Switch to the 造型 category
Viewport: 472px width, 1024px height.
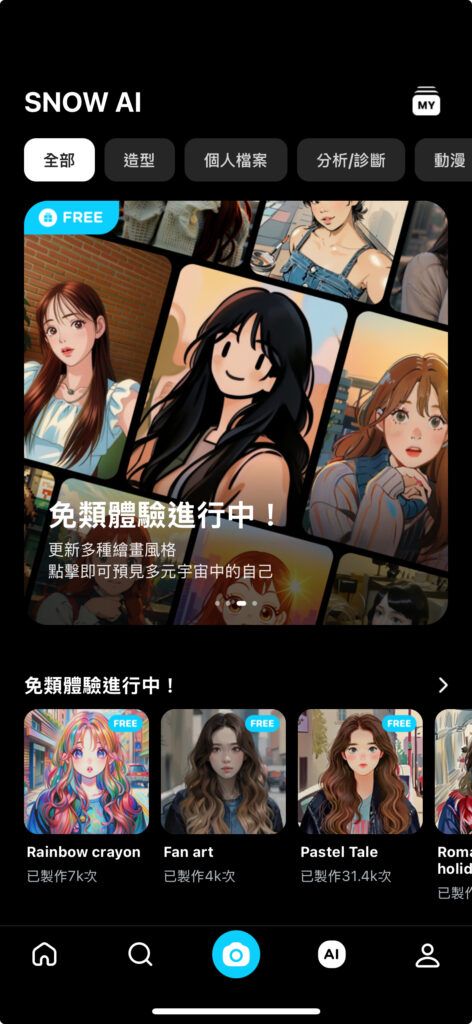coord(140,160)
